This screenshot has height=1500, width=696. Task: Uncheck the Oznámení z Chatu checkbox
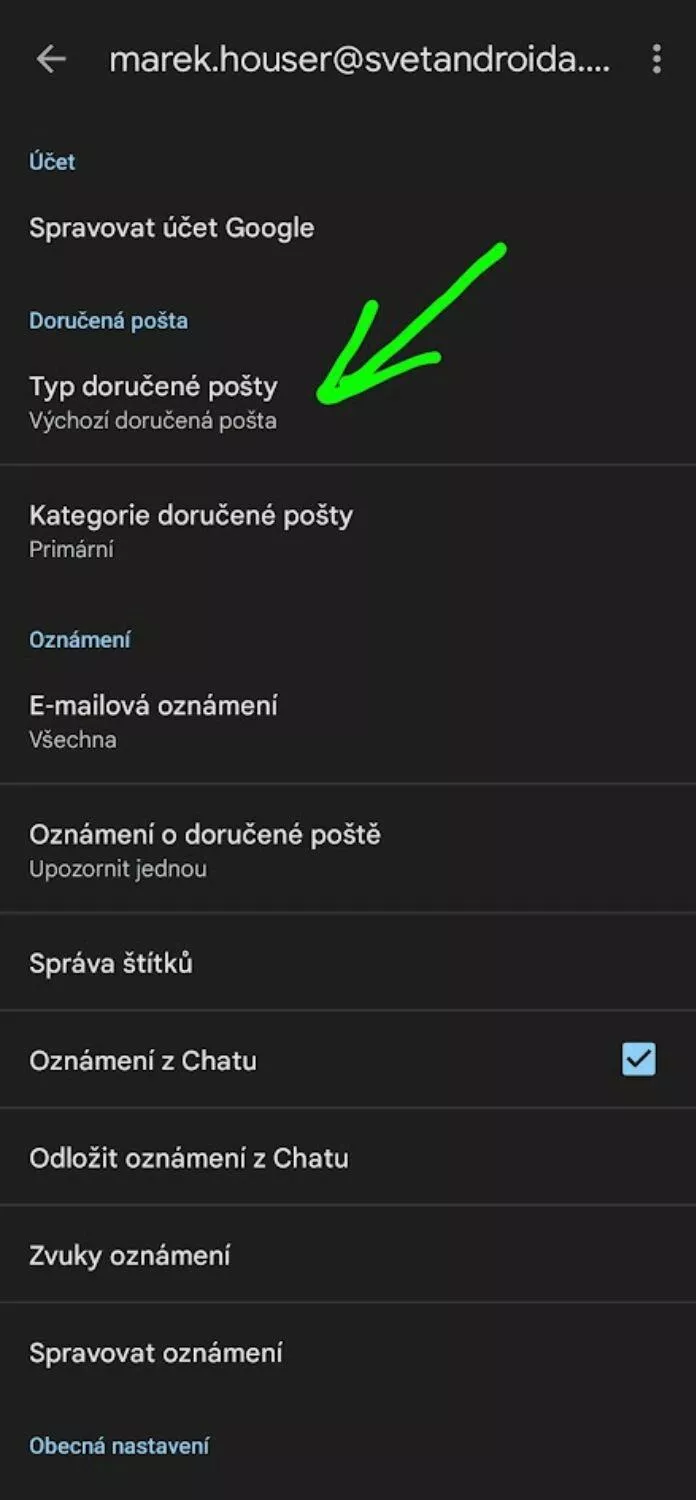point(639,1059)
